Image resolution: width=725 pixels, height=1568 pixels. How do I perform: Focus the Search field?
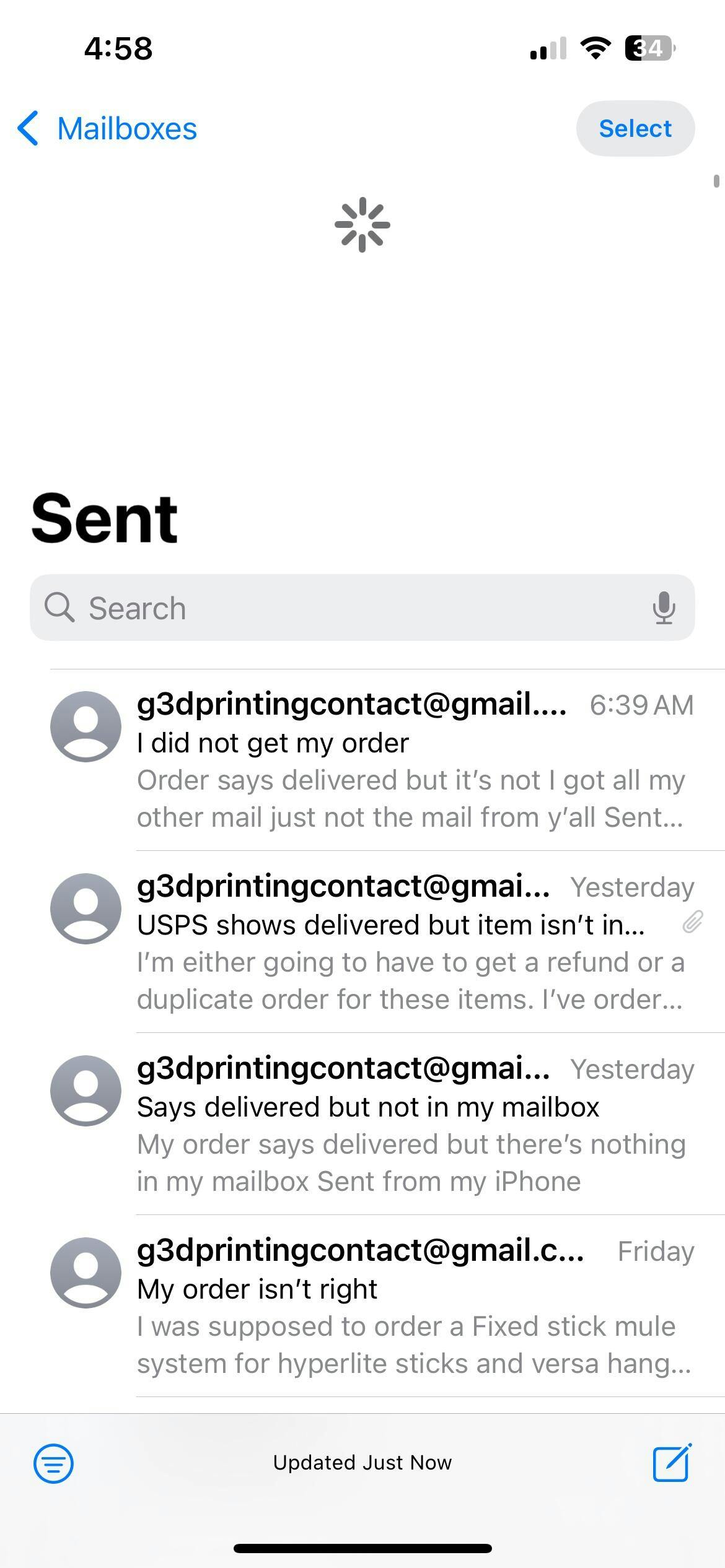tap(347, 608)
